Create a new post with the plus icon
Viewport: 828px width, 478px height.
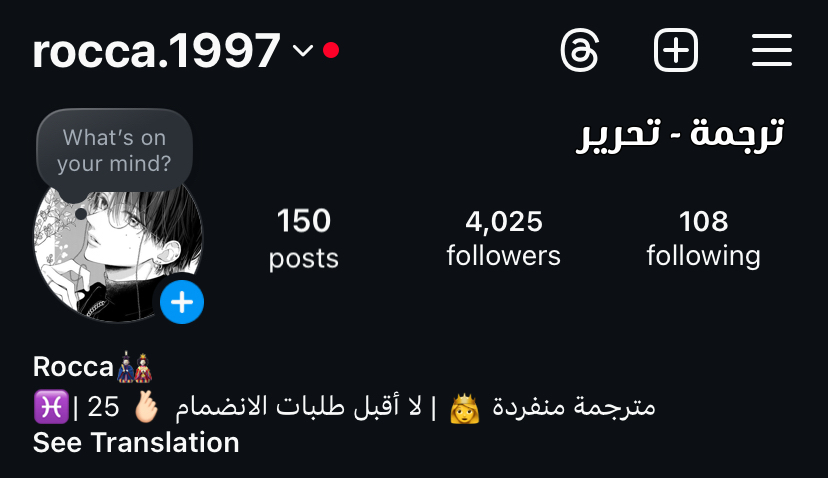pos(676,50)
